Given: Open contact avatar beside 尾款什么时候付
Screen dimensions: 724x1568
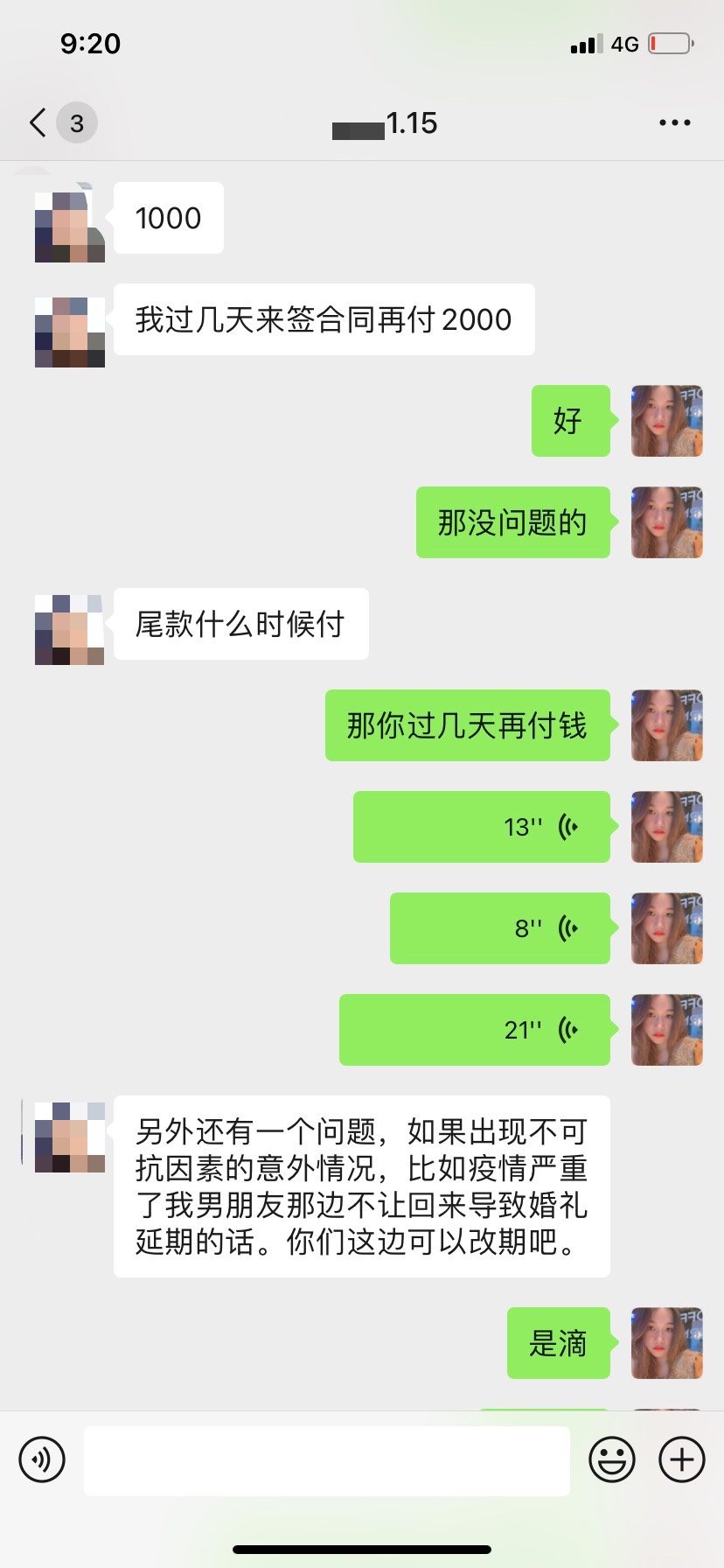Looking at the screenshot, I should click(x=70, y=629).
